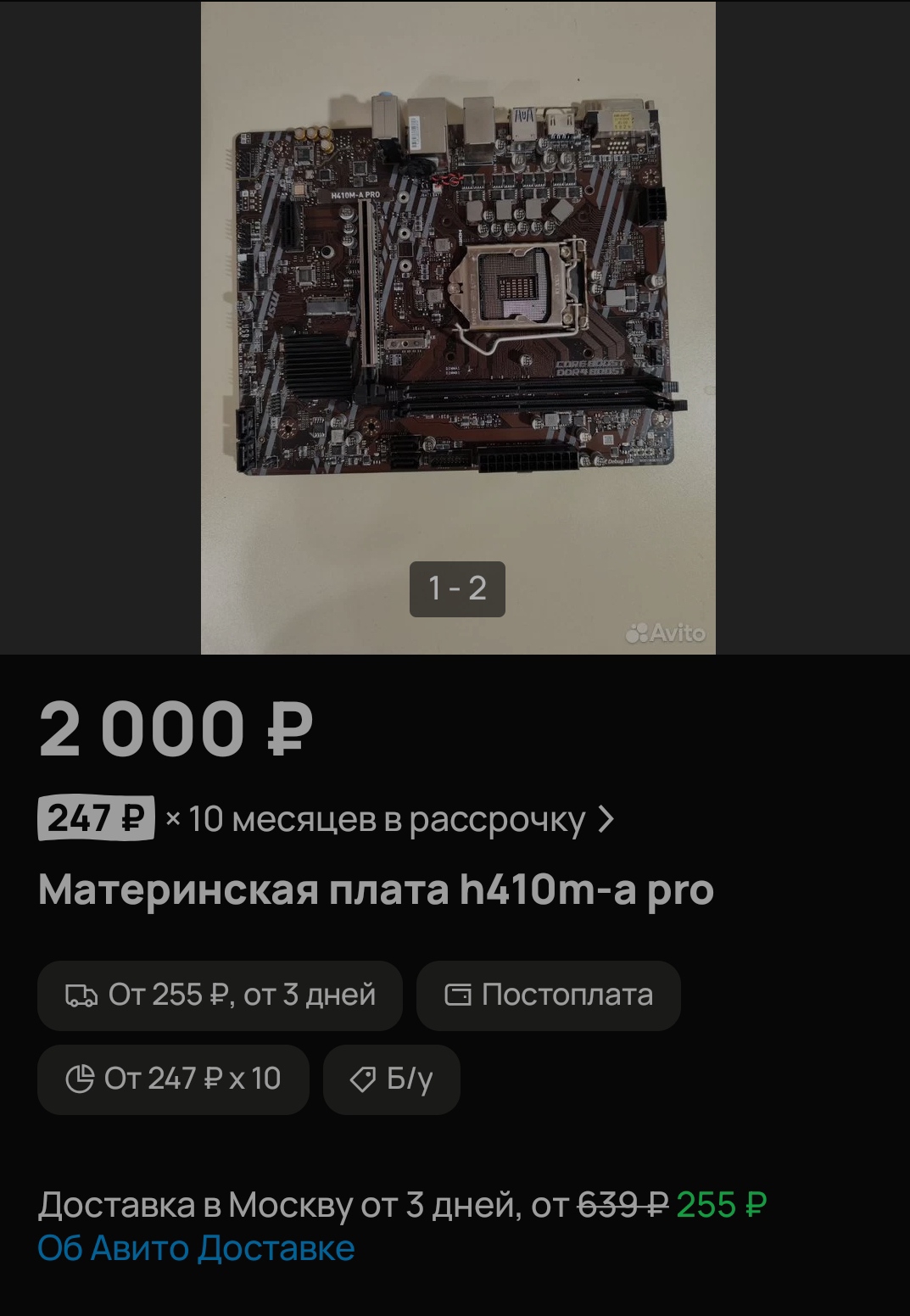The image size is (910, 1316).
Task: Tap the 'От 255 ₽, от 3 дней' delivery chip
Action: tap(220, 995)
